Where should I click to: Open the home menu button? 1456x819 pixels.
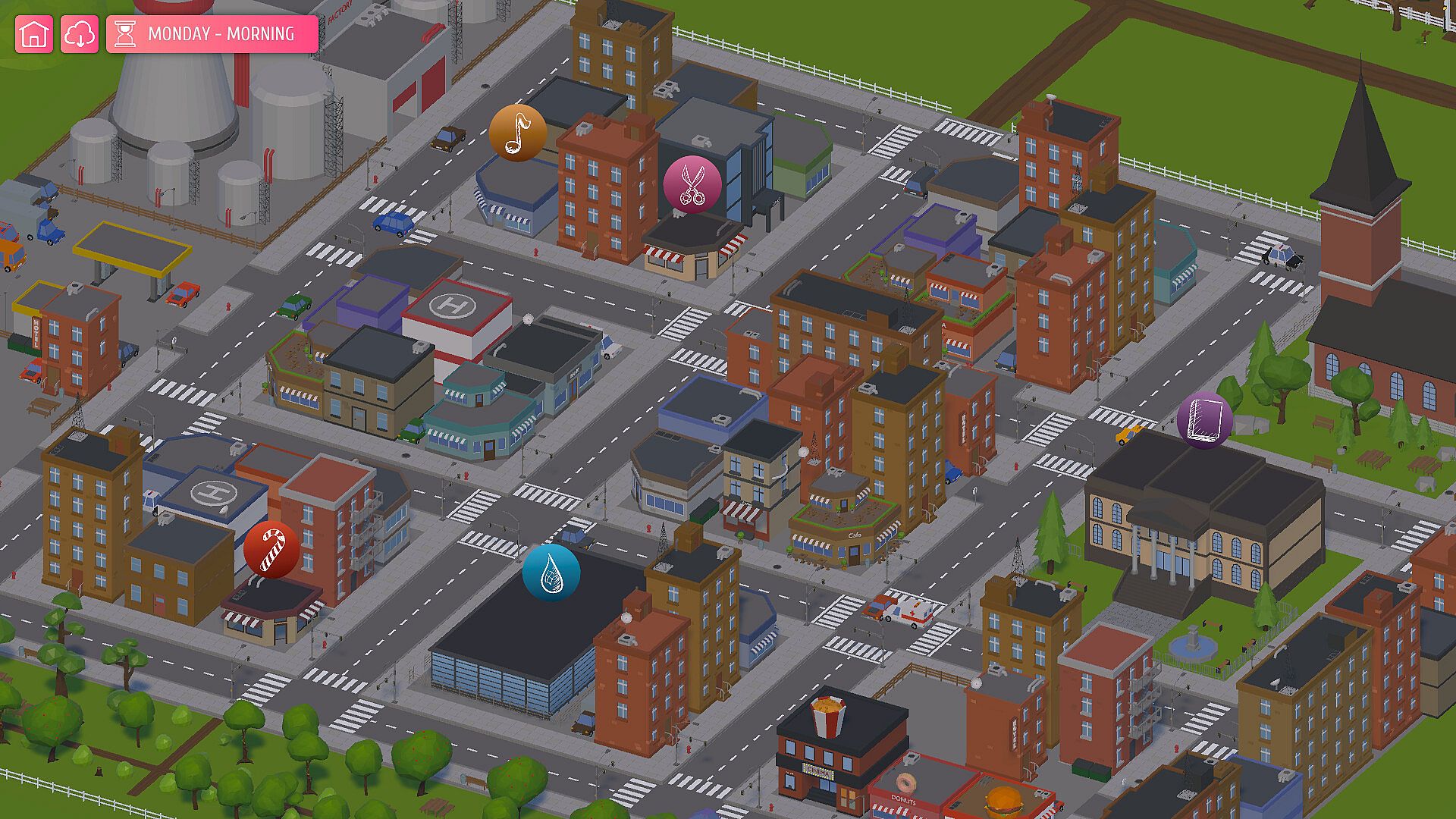tap(34, 34)
